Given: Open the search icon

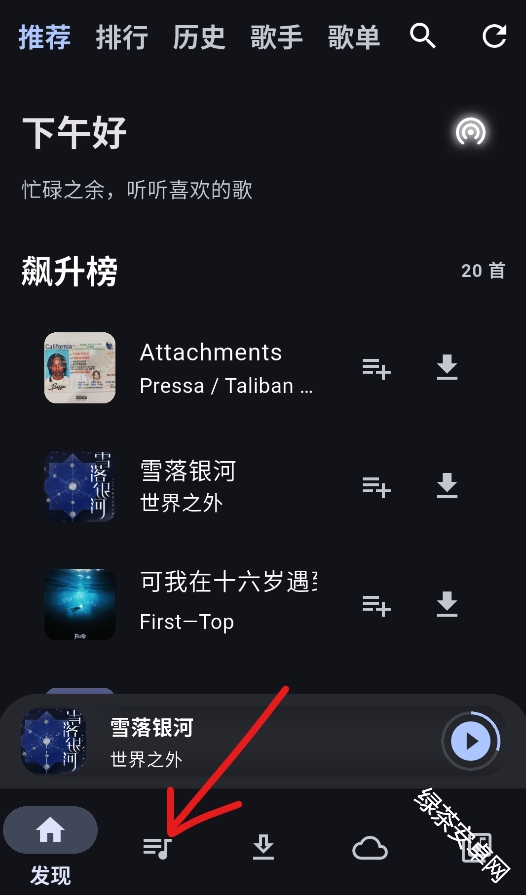Looking at the screenshot, I should tap(423, 37).
